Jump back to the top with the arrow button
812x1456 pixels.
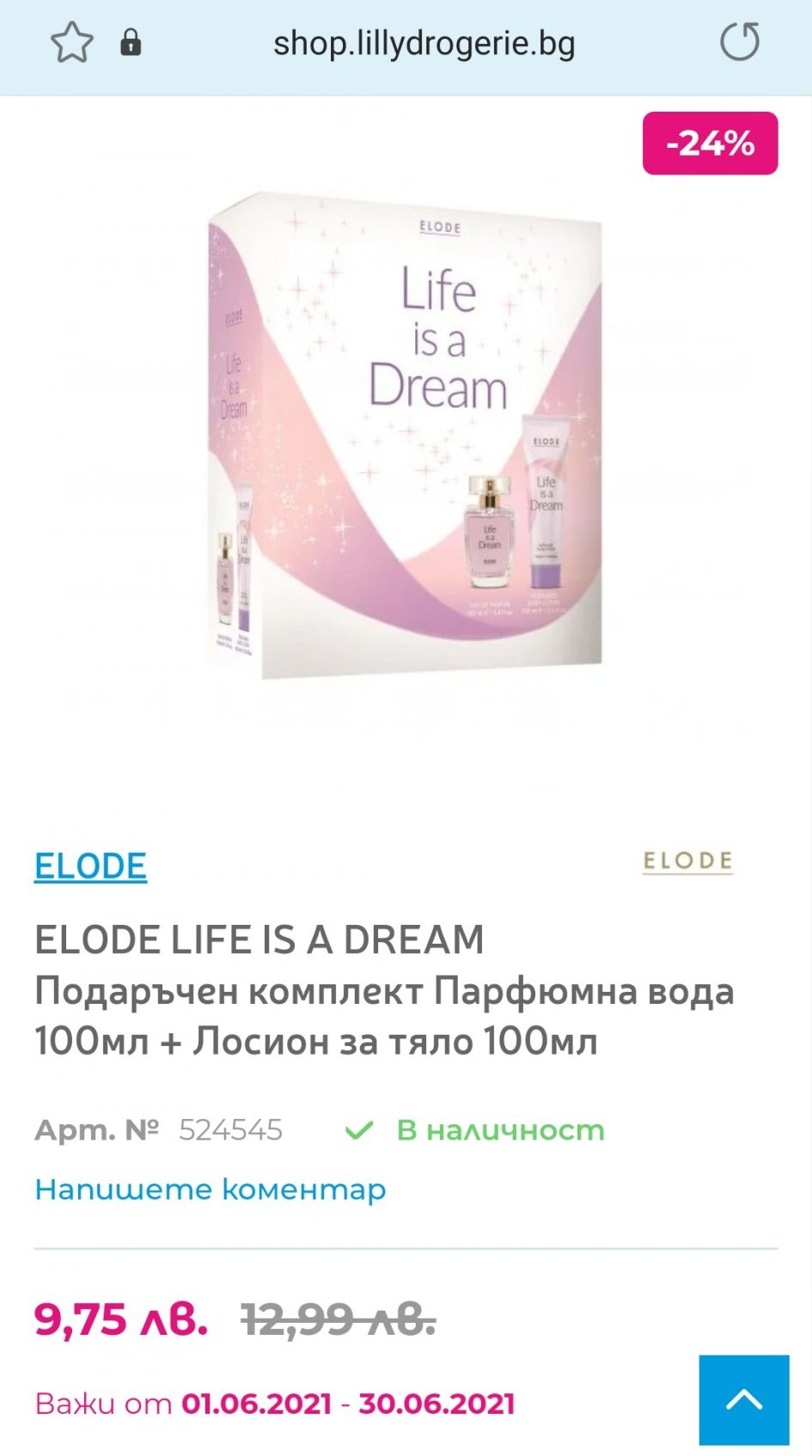743,1400
